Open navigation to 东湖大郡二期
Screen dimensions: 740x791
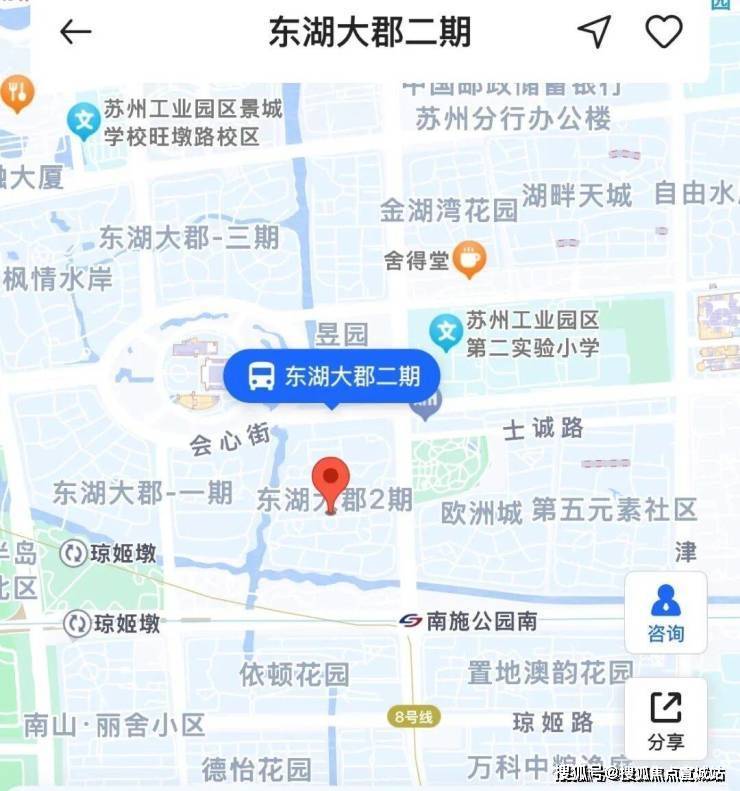[594, 32]
